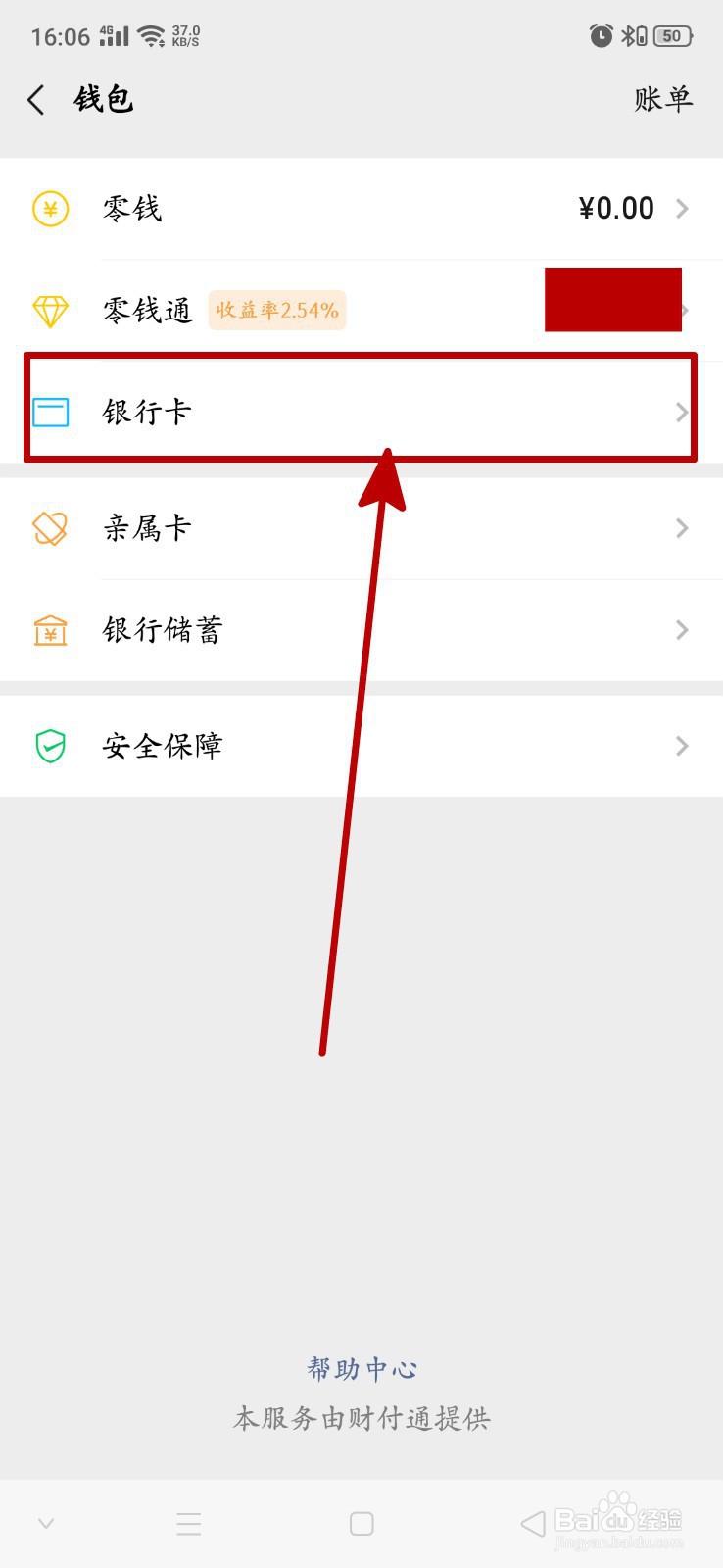Tap the yellow 零钱 coin icon
Image resolution: width=723 pixels, height=1568 pixels.
point(50,208)
